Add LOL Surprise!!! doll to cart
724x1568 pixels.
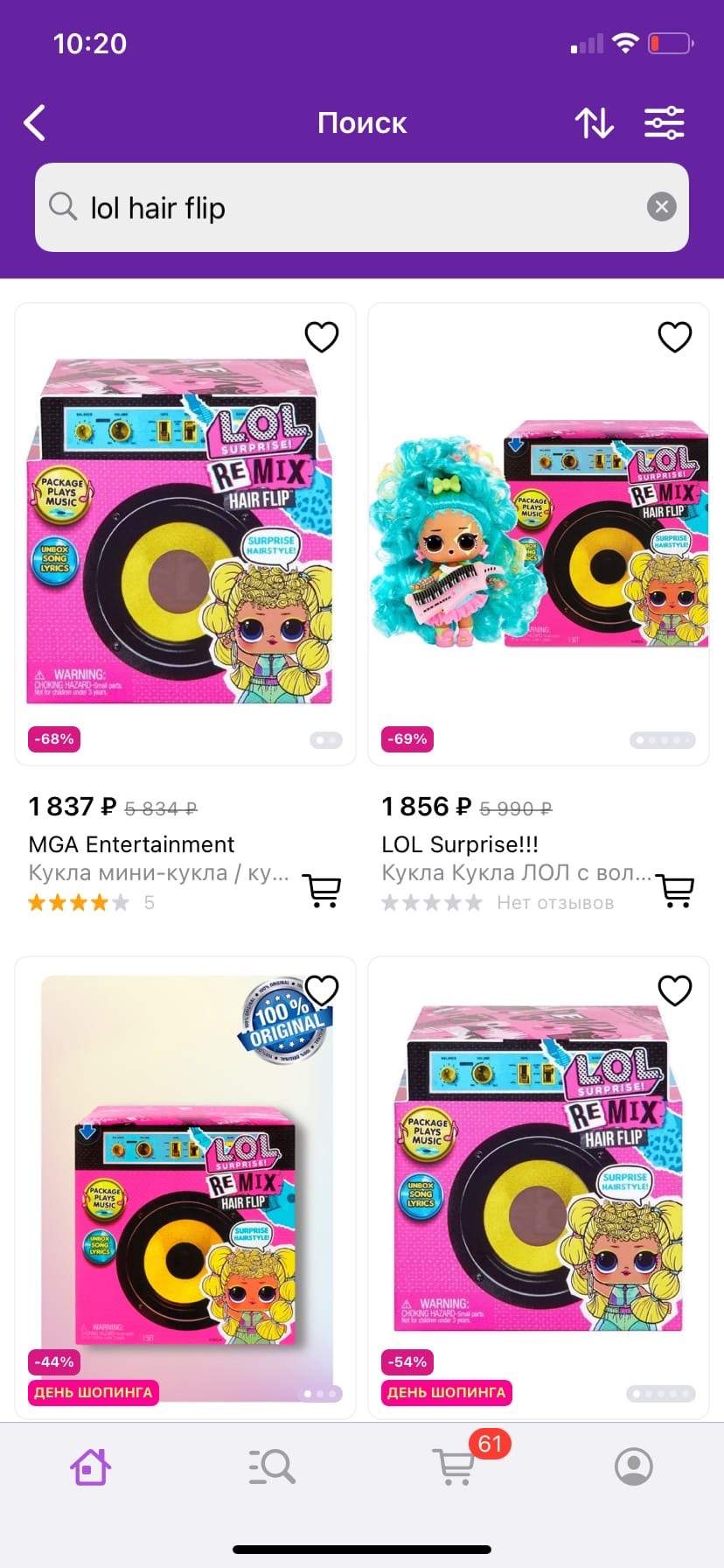(x=676, y=890)
